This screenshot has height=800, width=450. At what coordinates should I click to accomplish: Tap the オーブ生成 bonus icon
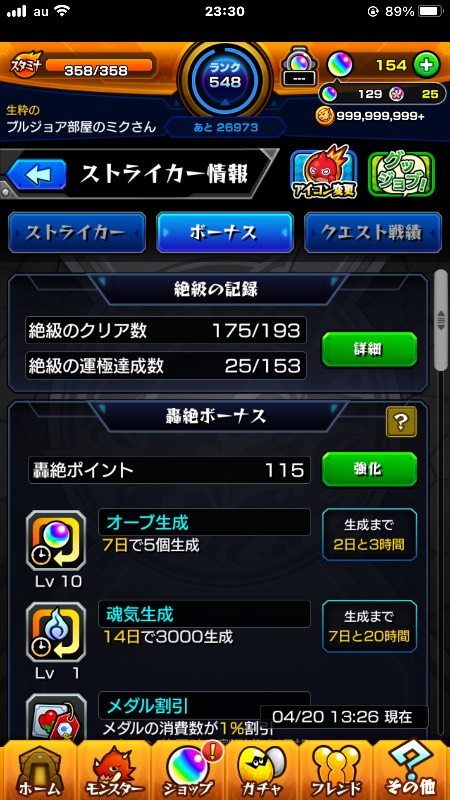pos(56,540)
